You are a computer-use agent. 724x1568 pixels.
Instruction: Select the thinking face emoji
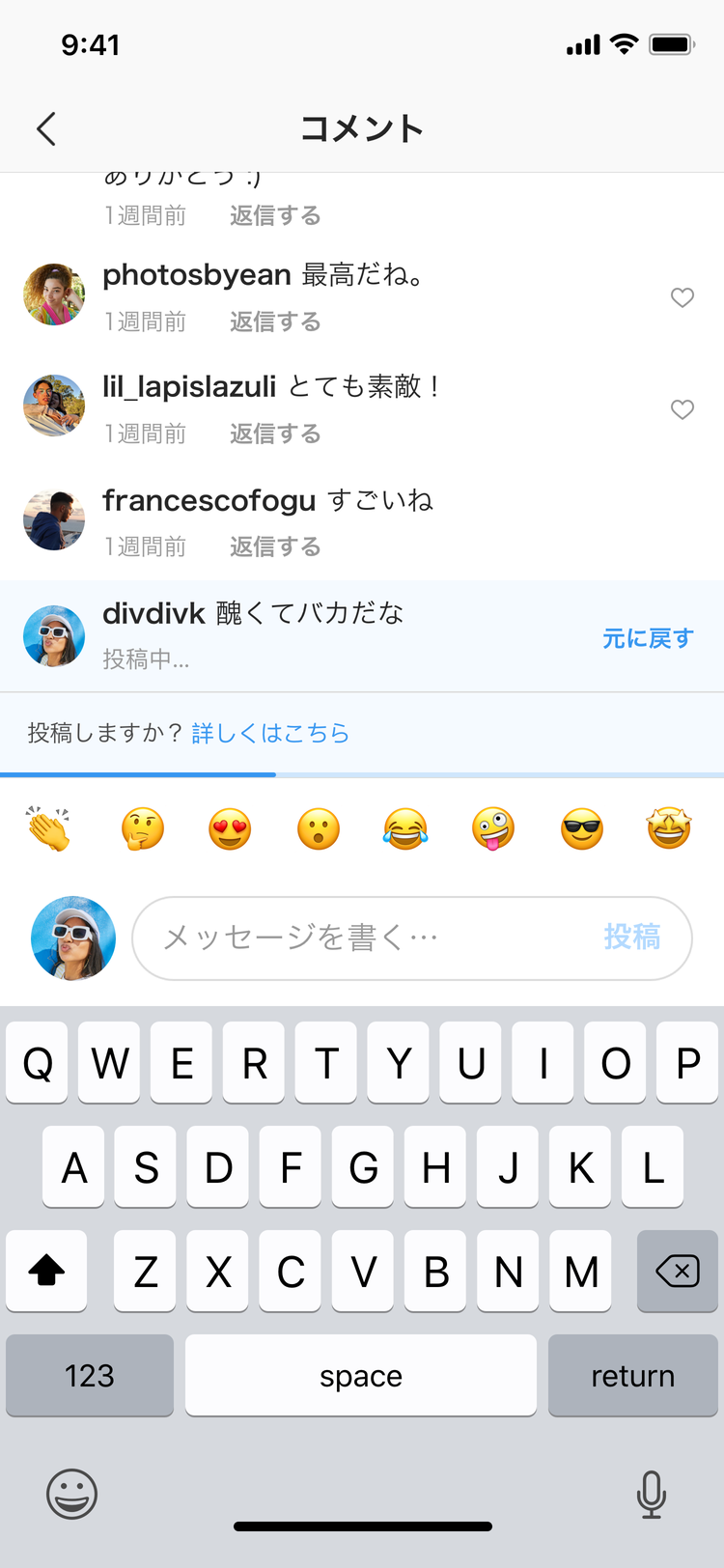click(142, 828)
